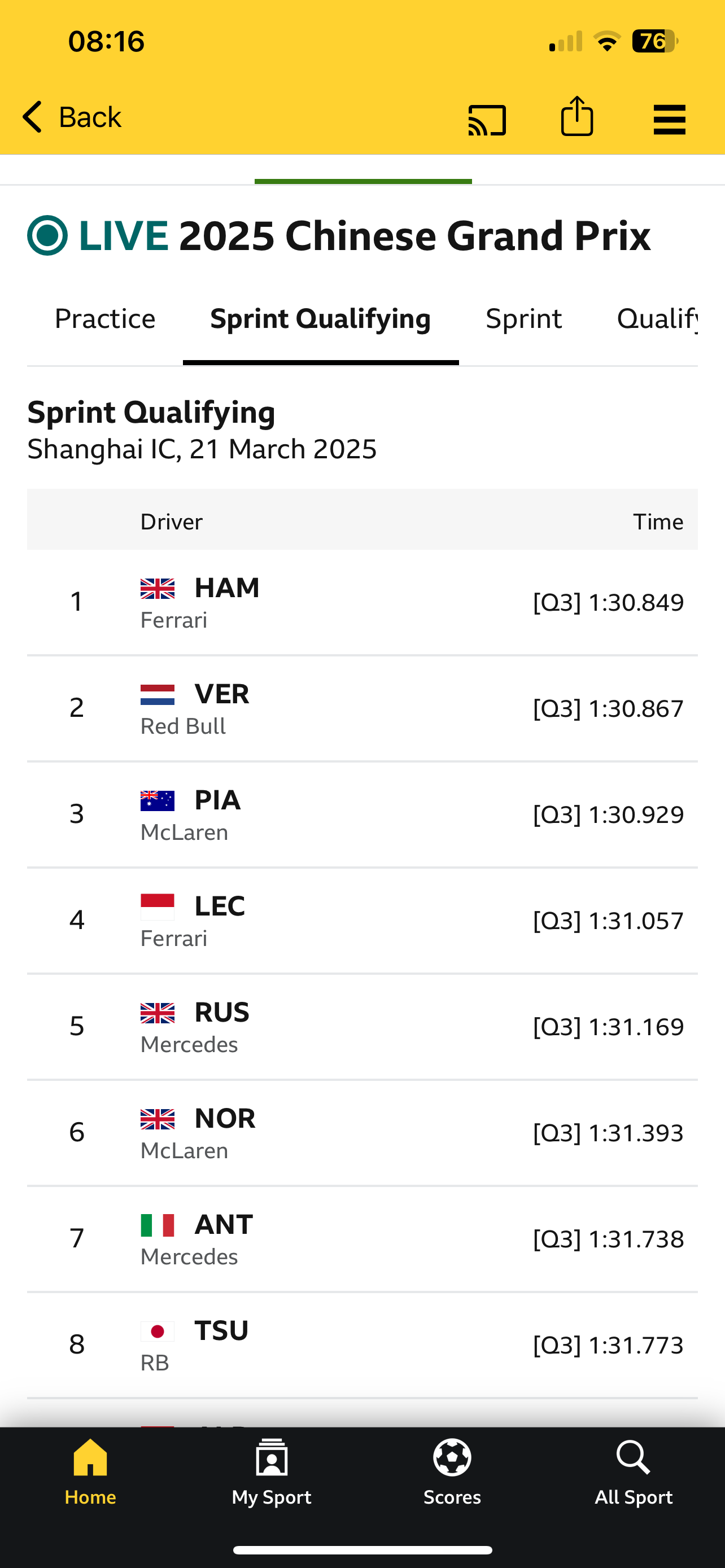
Task: Open the All Sport search tab
Action: coord(634,1472)
